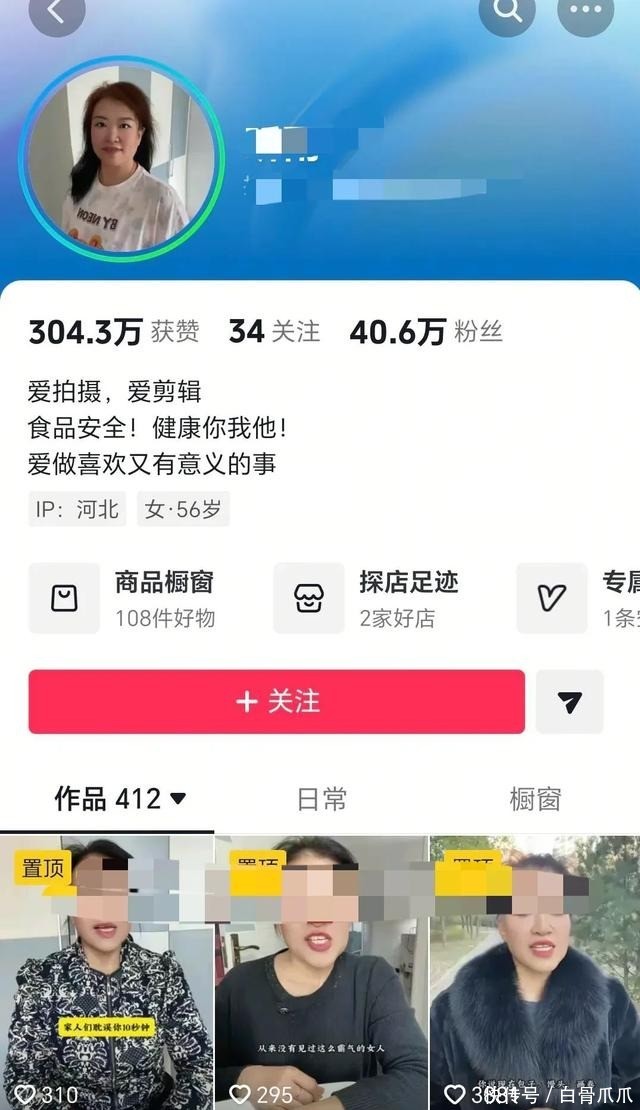Tap the send-message arrow beside 关注
This screenshot has width=640, height=1110.
coord(570,702)
